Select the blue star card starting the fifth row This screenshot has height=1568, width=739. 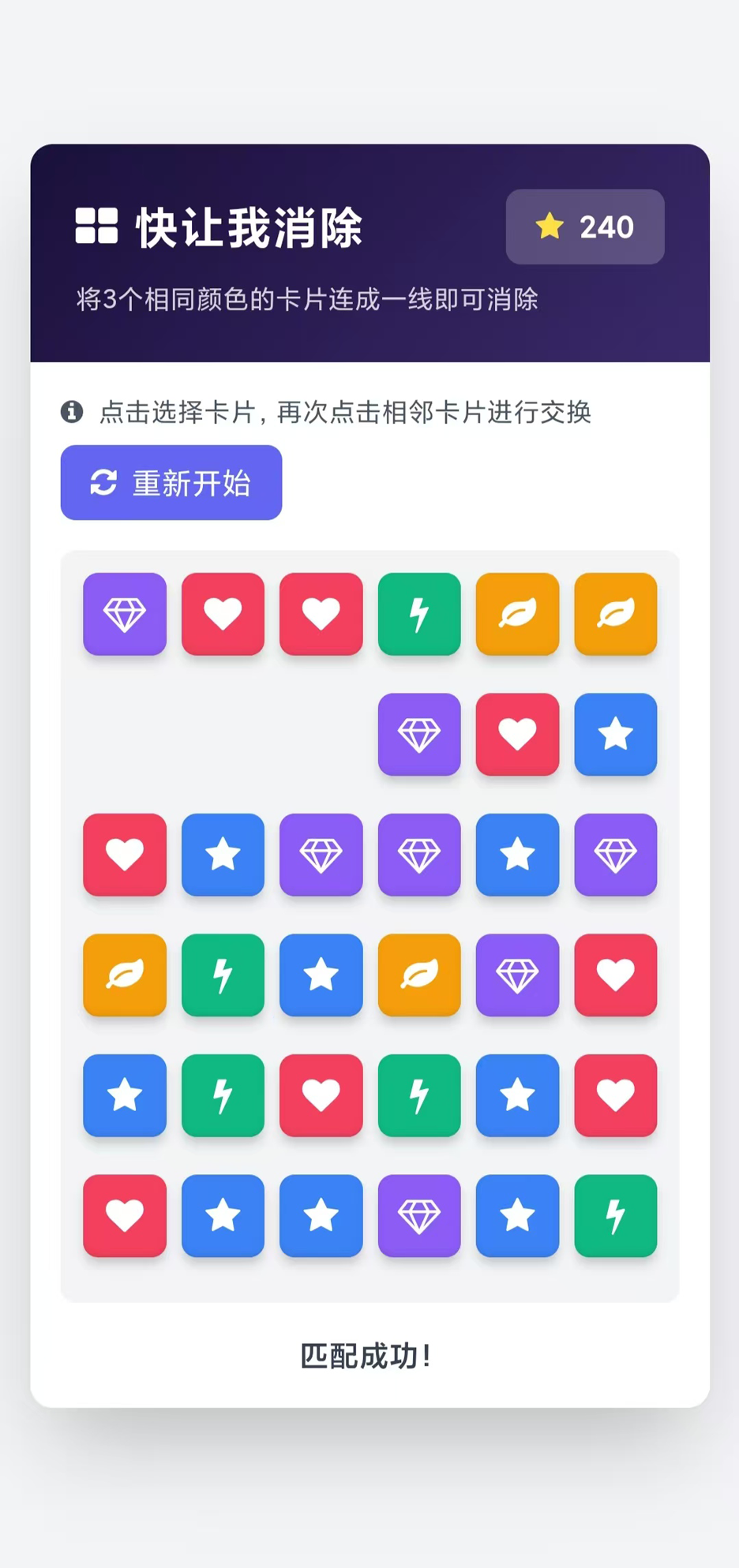point(124,1096)
